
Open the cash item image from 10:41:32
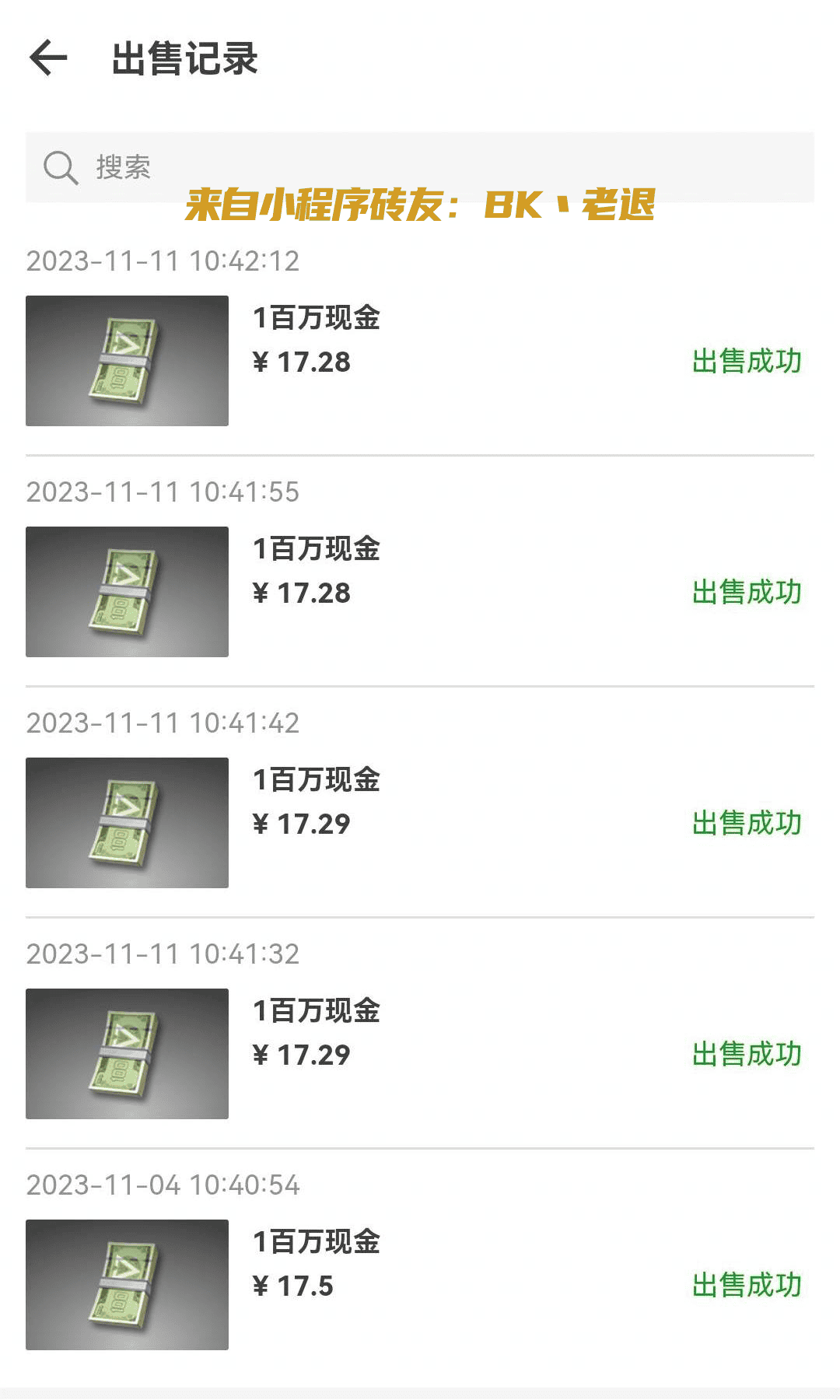pos(127,1052)
